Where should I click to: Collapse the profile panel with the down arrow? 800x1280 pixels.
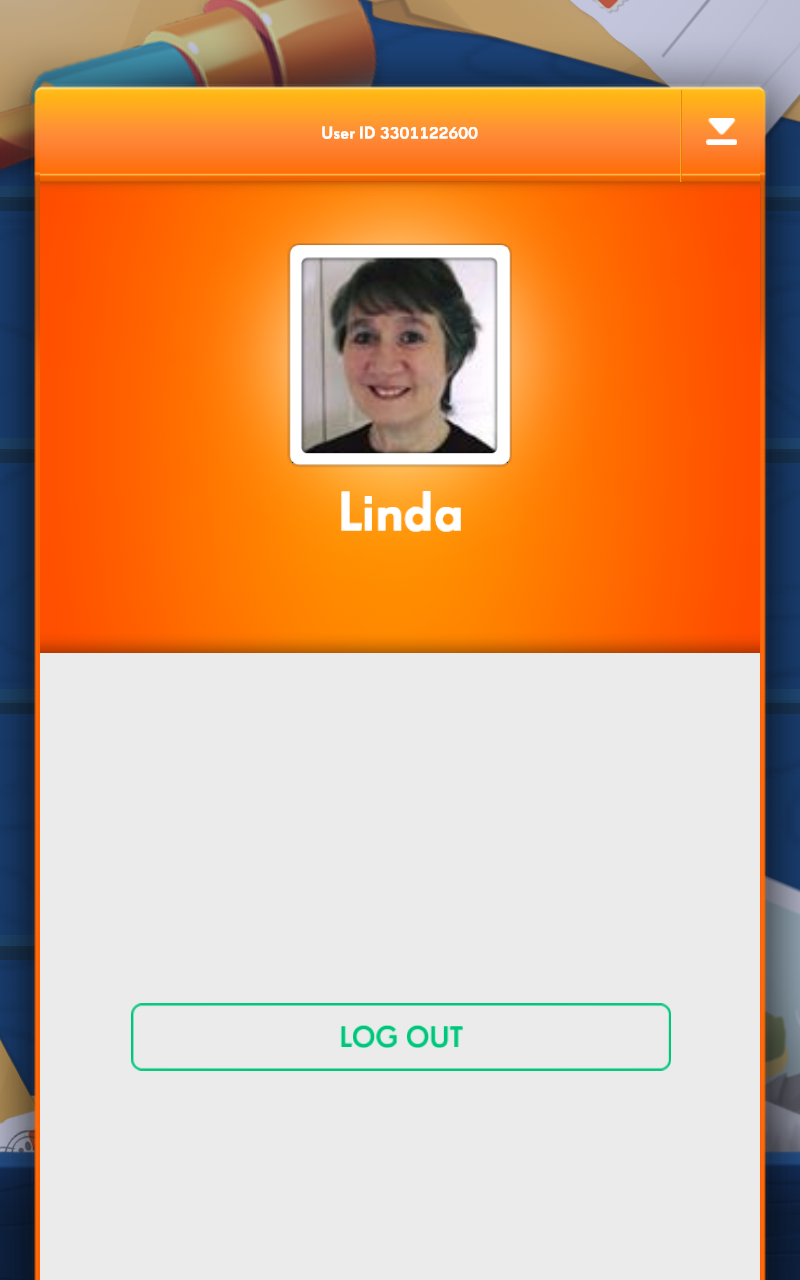(721, 132)
